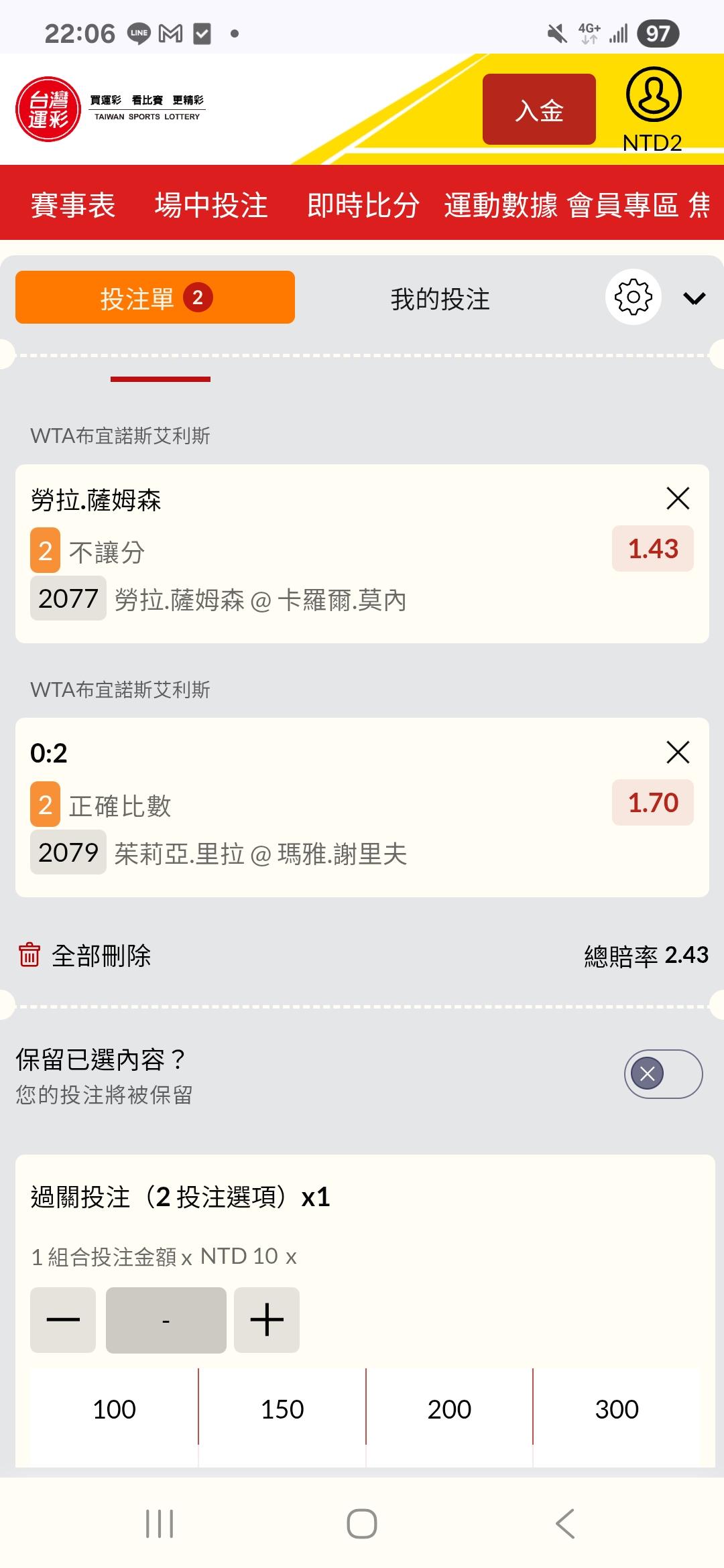Open bet slip settings gear
Viewport: 724px width, 1568px height.
(x=633, y=298)
